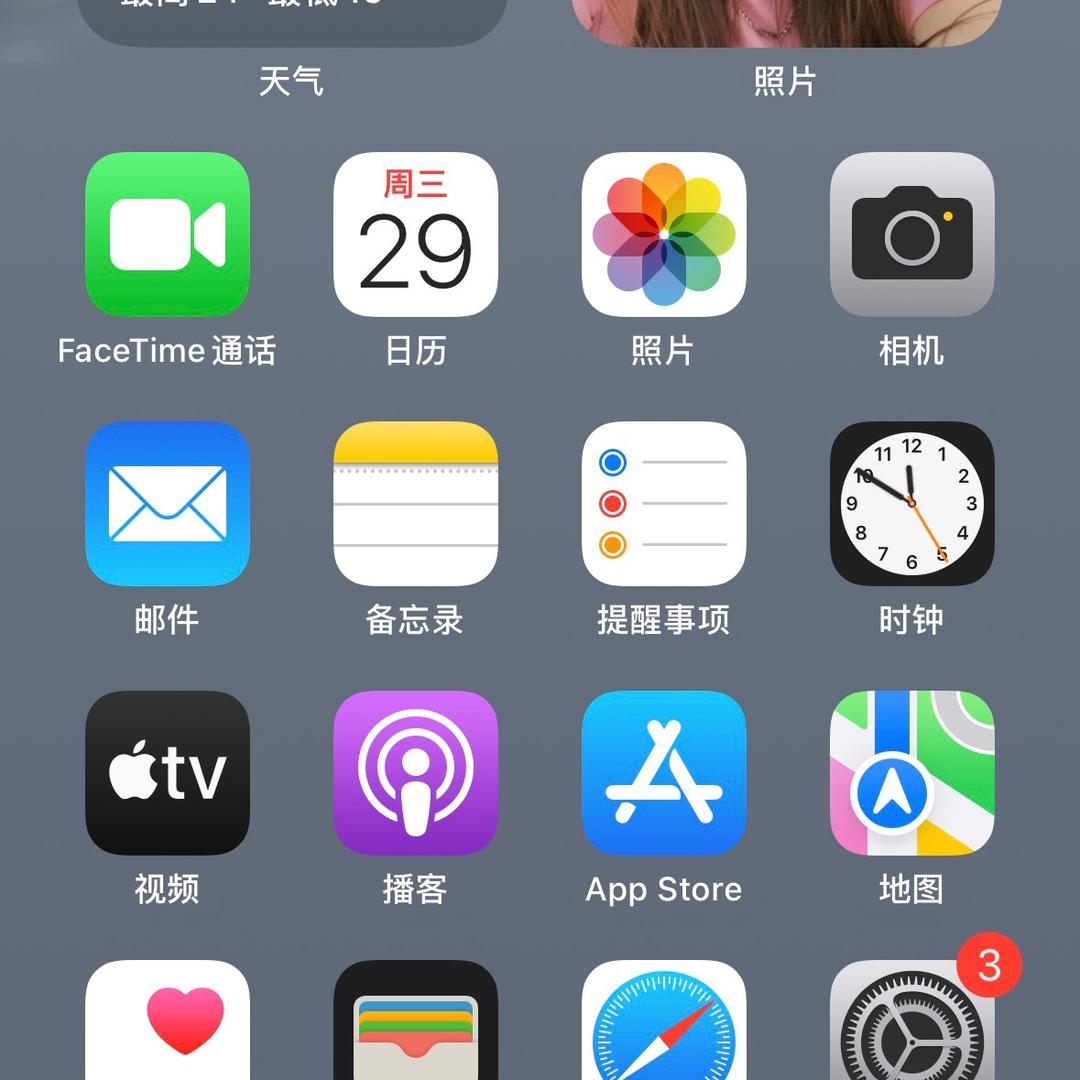
Task: Open the Wallet app
Action: (x=415, y=1025)
